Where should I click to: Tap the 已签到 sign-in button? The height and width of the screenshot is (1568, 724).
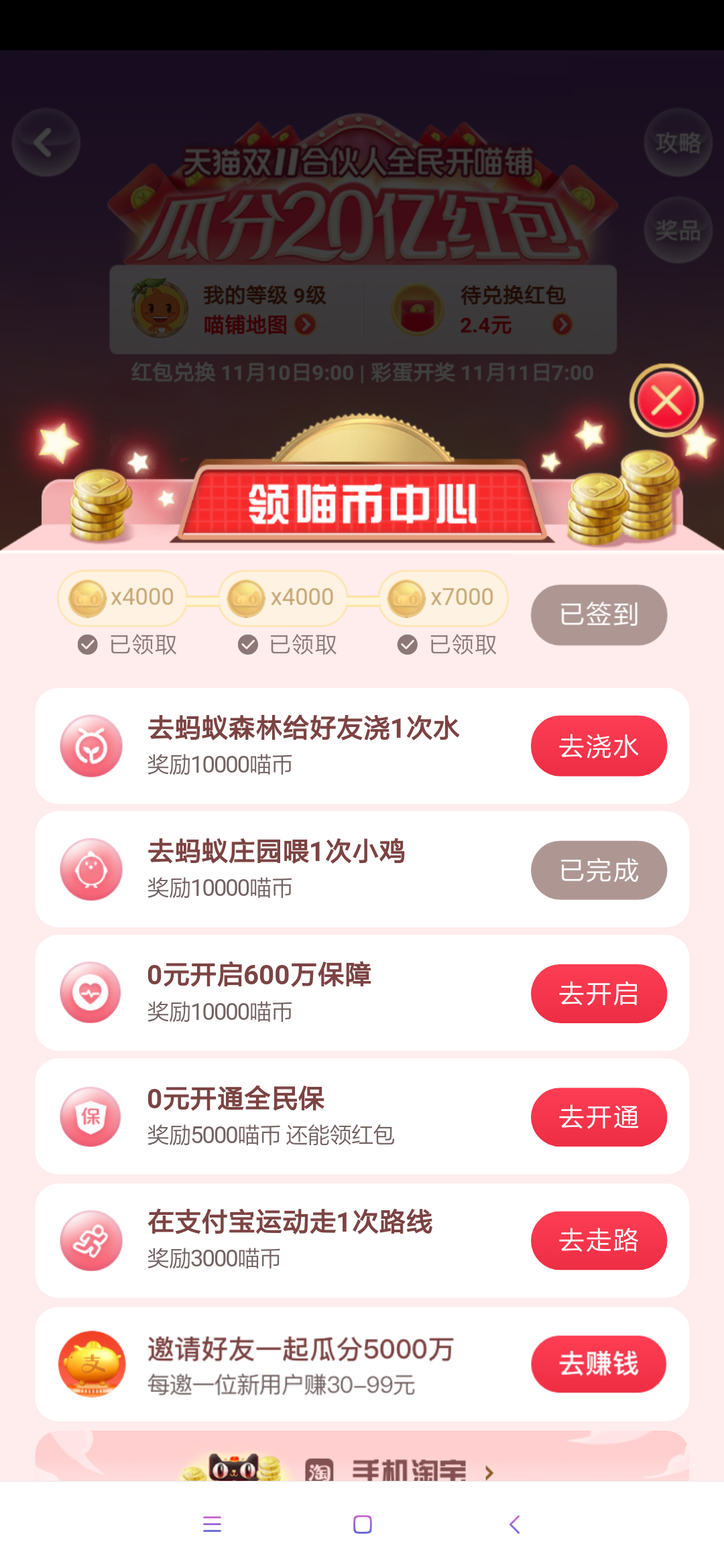point(599,614)
